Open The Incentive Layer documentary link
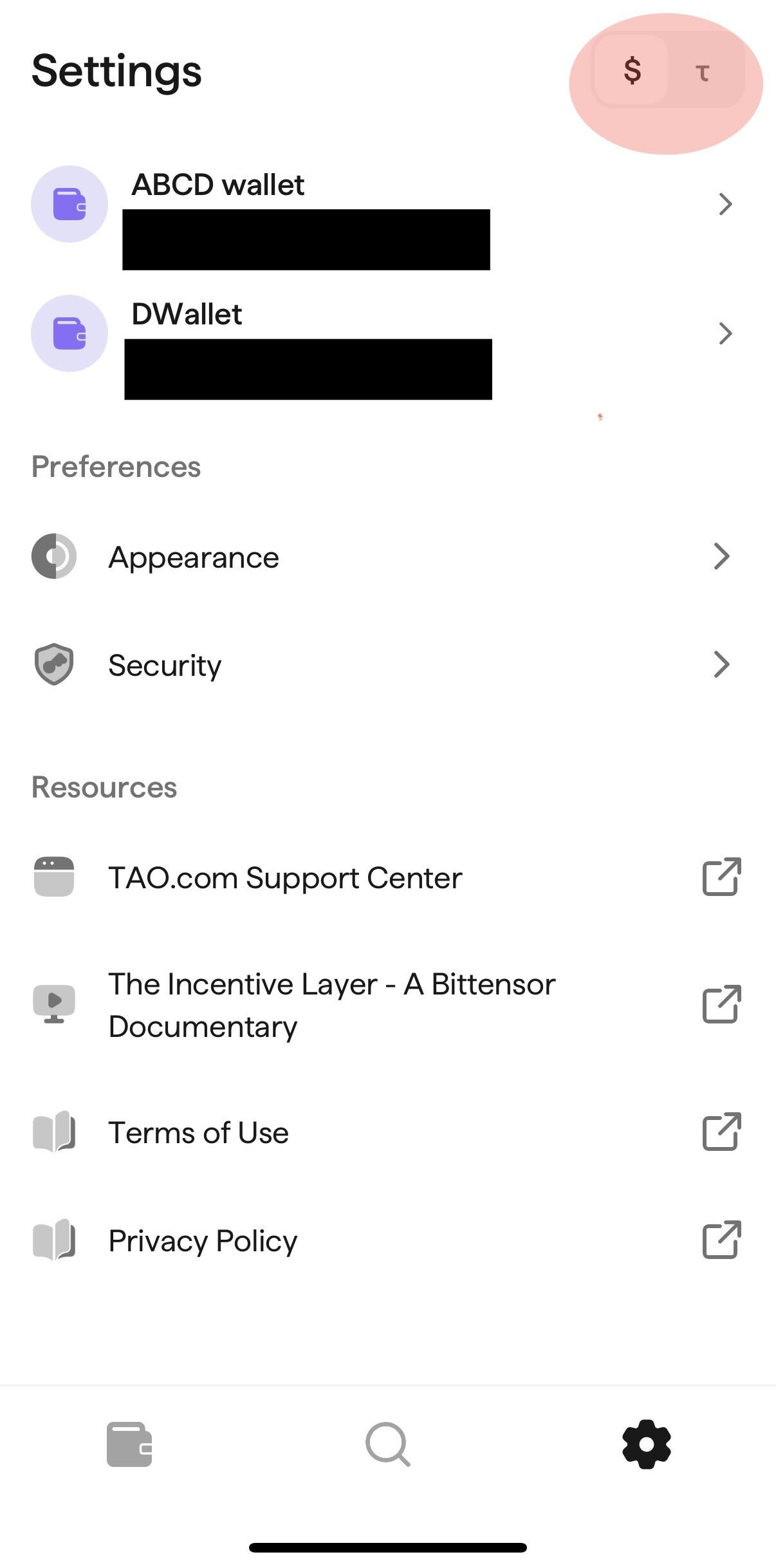Screen dimensions: 776x1568 click(x=386, y=1005)
